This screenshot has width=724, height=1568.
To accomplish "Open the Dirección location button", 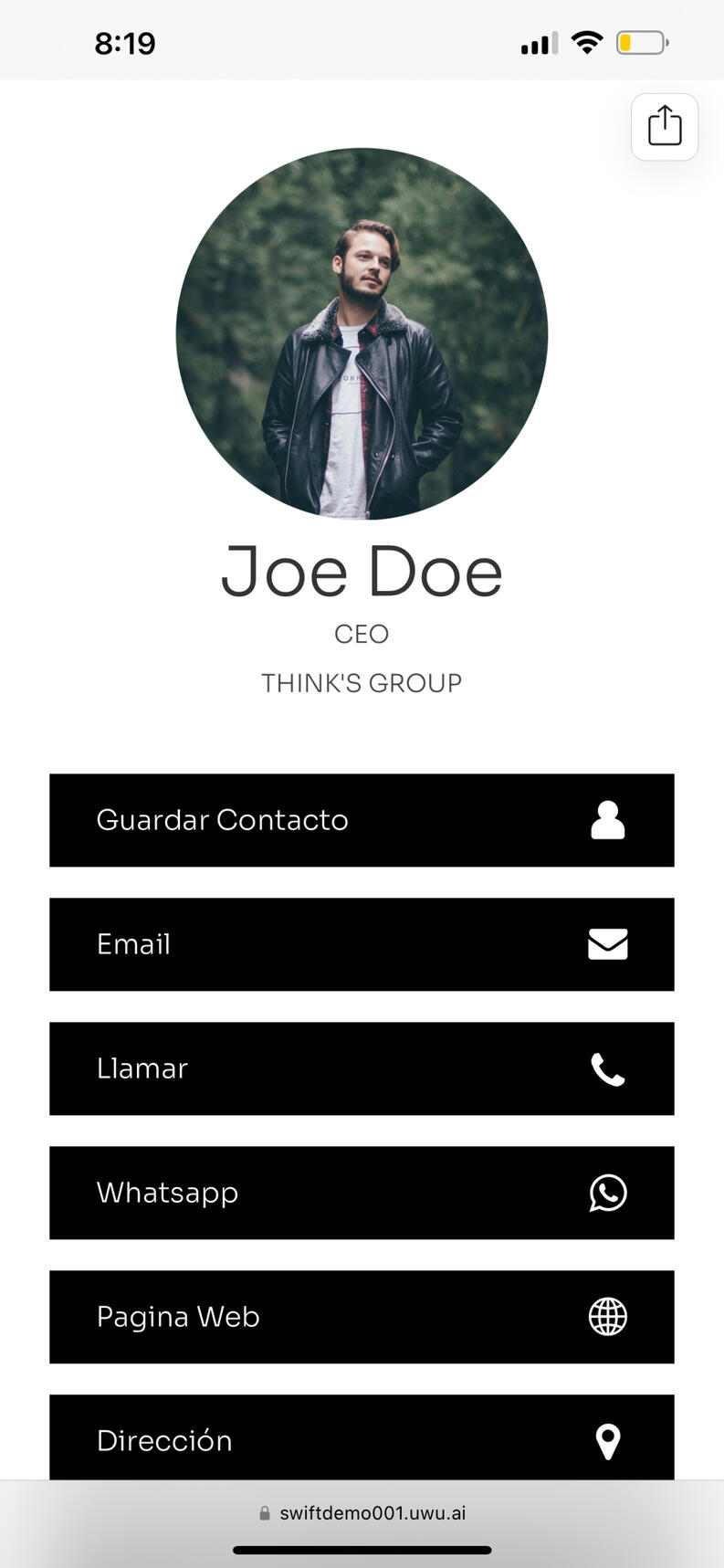I will pyautogui.click(x=362, y=1438).
